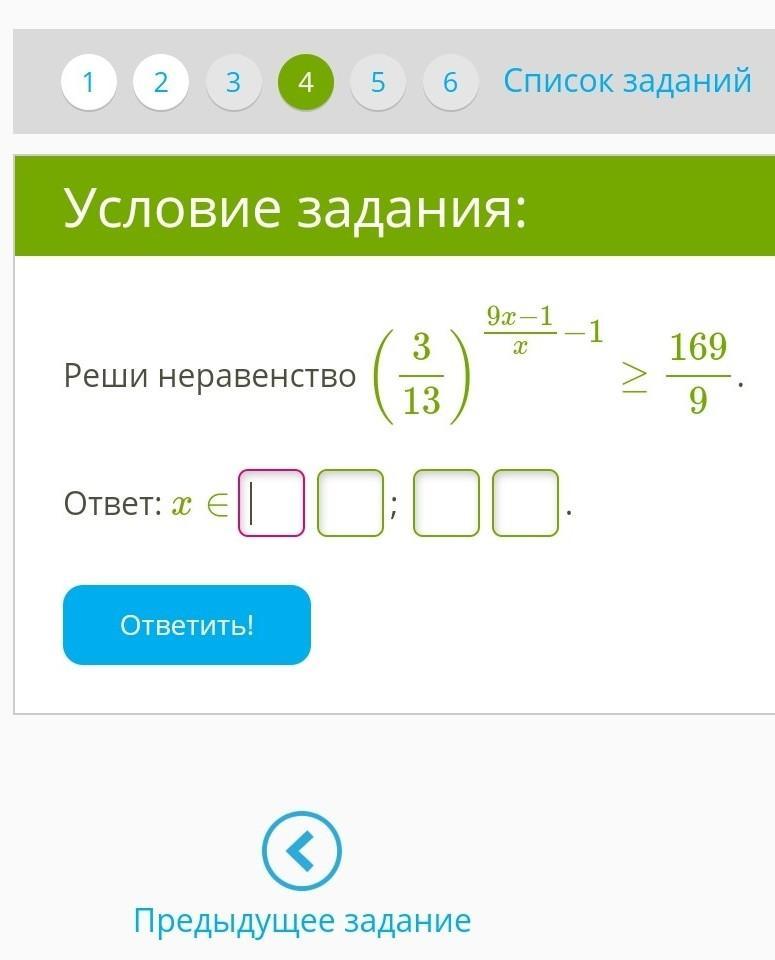Open the Предыдущее задание link
The image size is (775, 960).
tap(301, 920)
